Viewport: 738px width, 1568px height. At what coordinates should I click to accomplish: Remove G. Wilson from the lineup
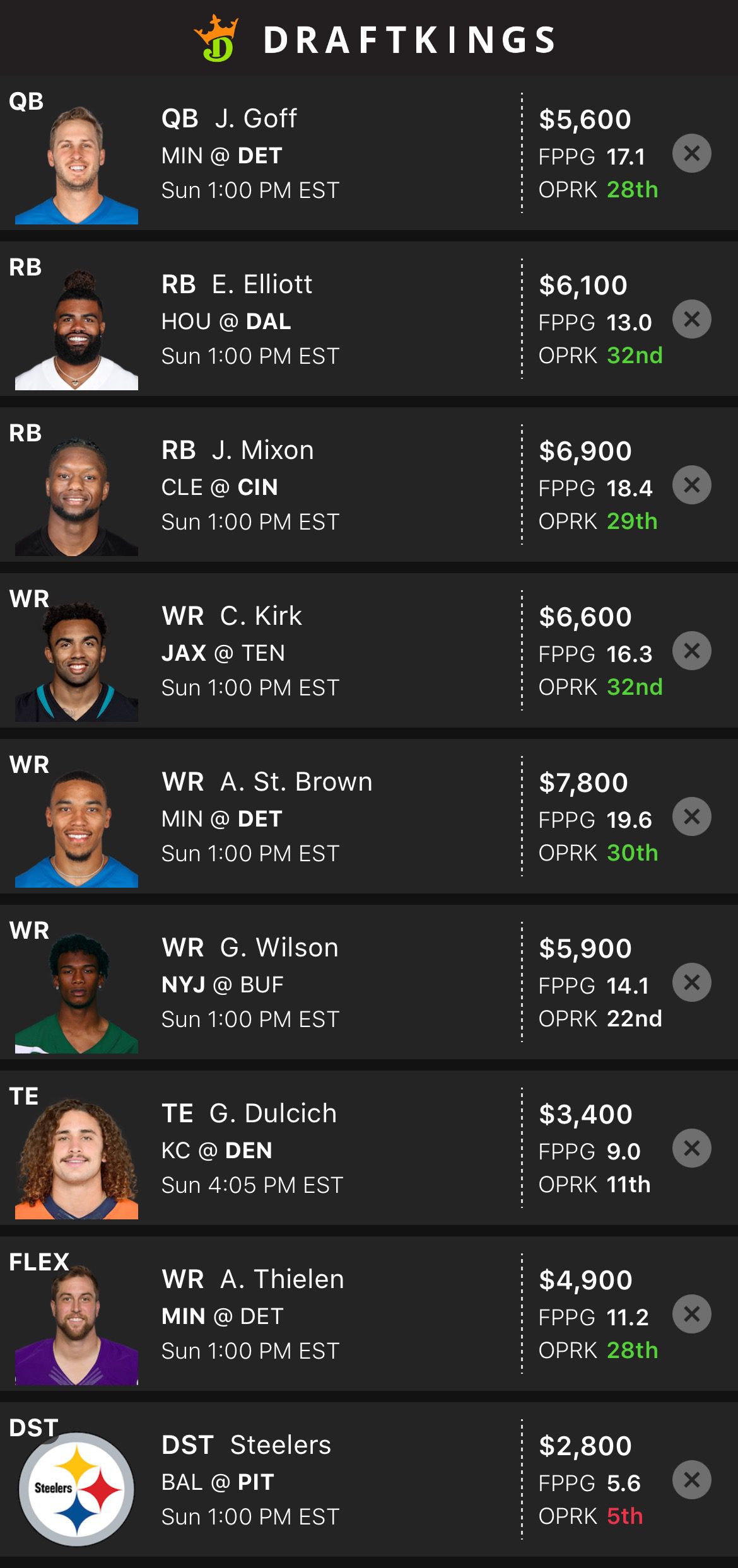click(x=691, y=982)
